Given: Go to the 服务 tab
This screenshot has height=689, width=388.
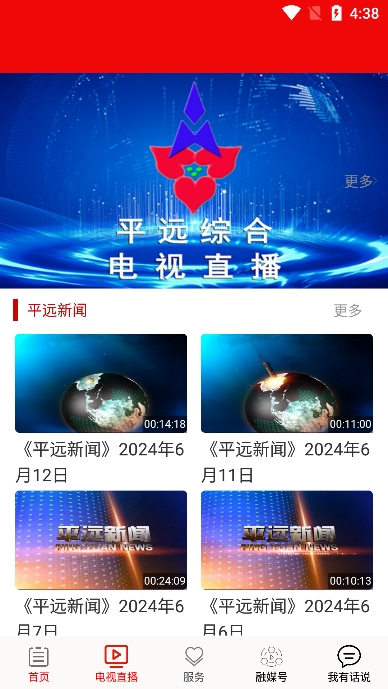Looking at the screenshot, I should click(x=194, y=663).
